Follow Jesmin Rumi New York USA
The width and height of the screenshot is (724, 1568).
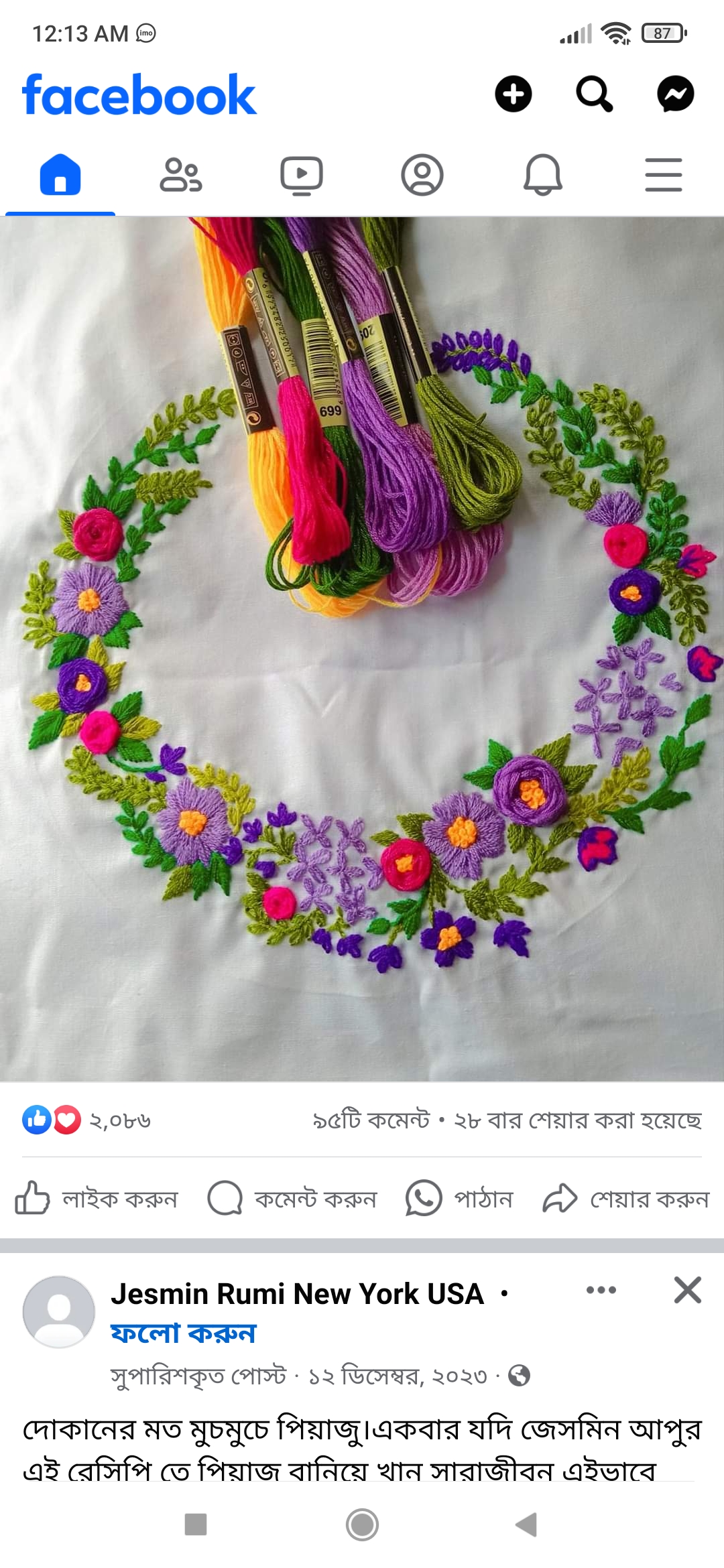tap(183, 1333)
